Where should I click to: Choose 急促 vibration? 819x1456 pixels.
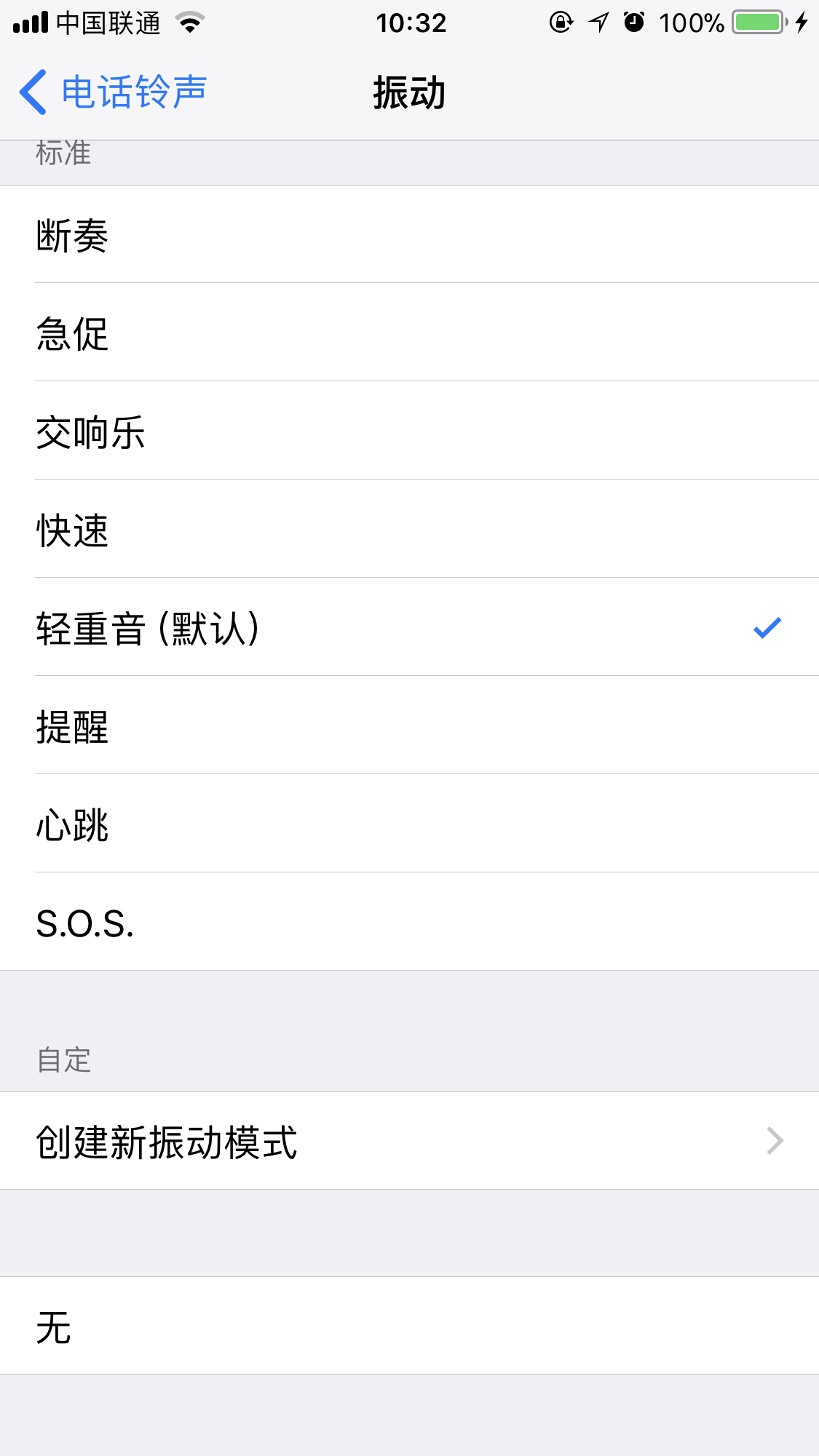73,334
